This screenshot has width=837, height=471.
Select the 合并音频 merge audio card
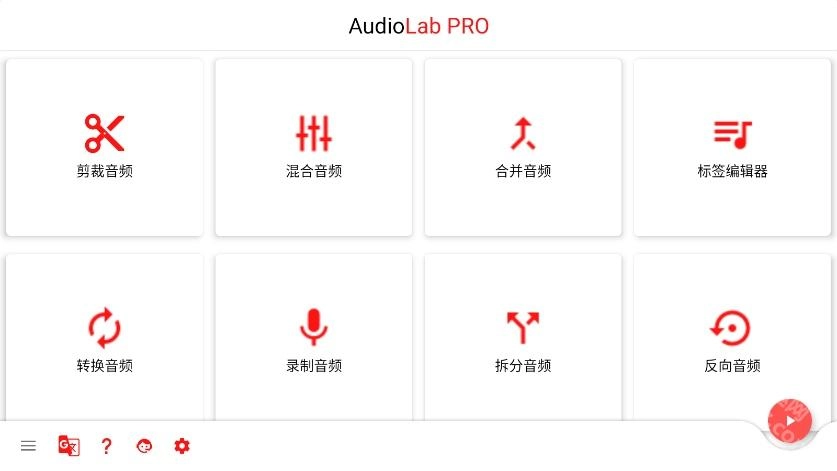pos(523,147)
